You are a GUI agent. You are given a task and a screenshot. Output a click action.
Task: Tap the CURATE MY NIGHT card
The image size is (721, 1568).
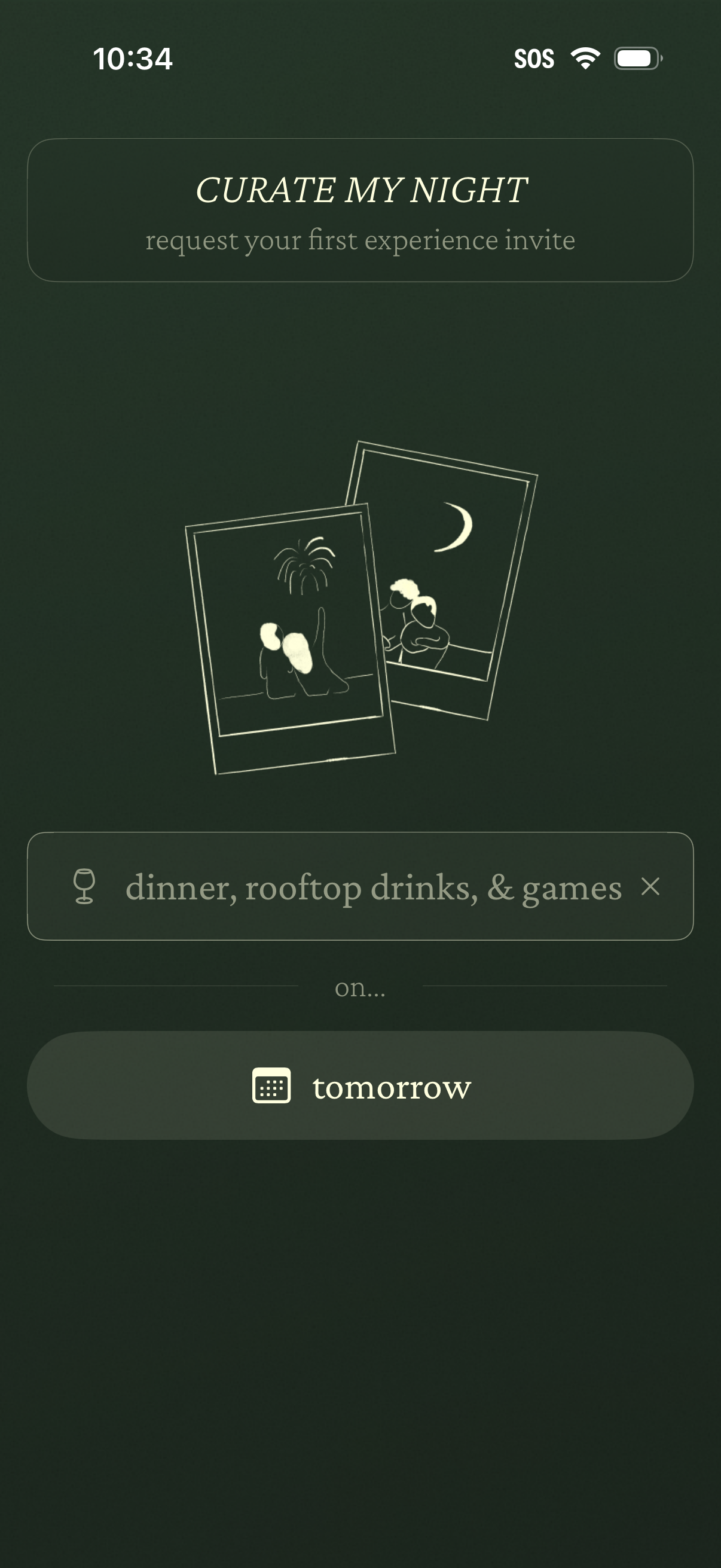pos(360,210)
